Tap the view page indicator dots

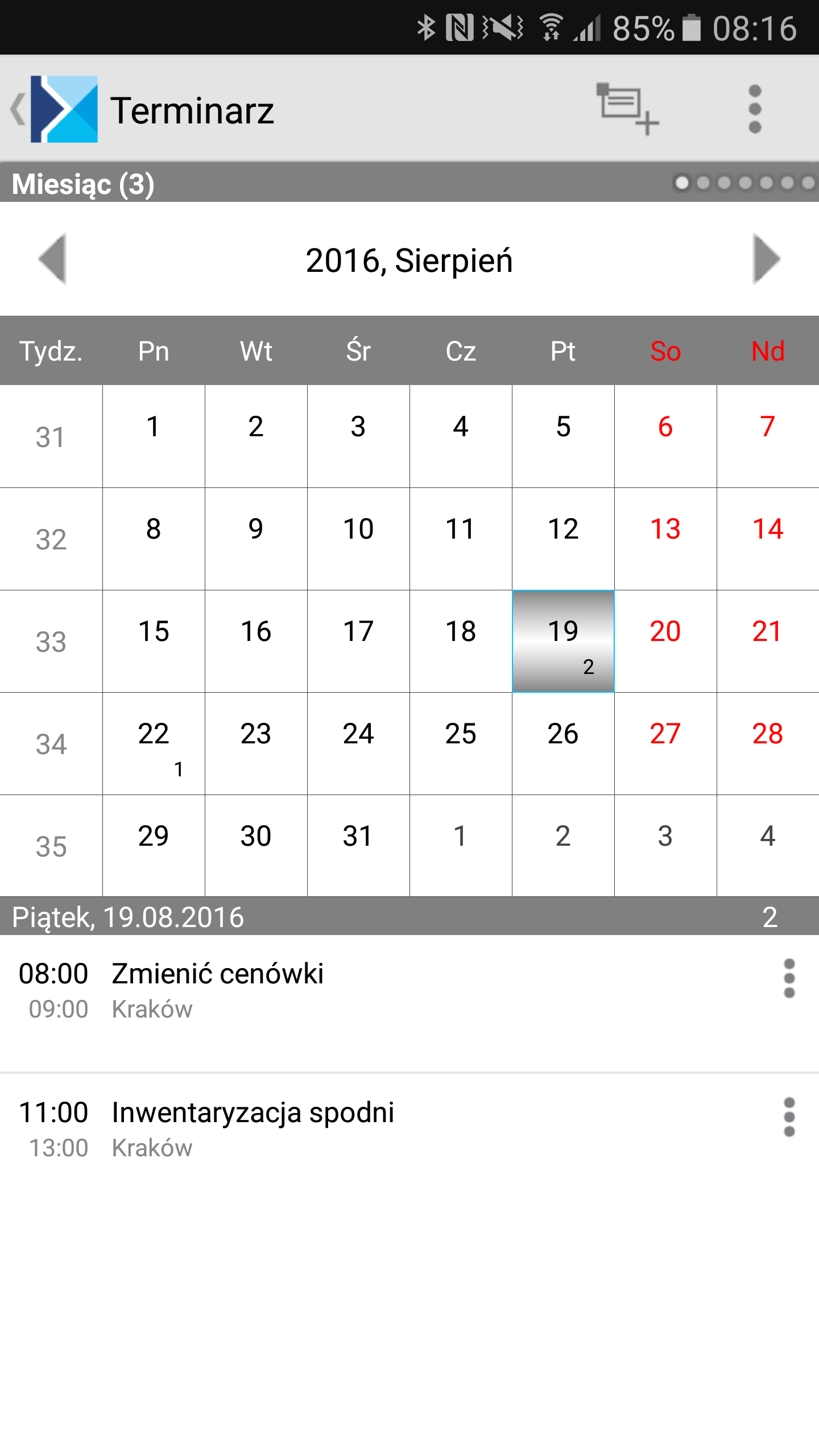744,183
